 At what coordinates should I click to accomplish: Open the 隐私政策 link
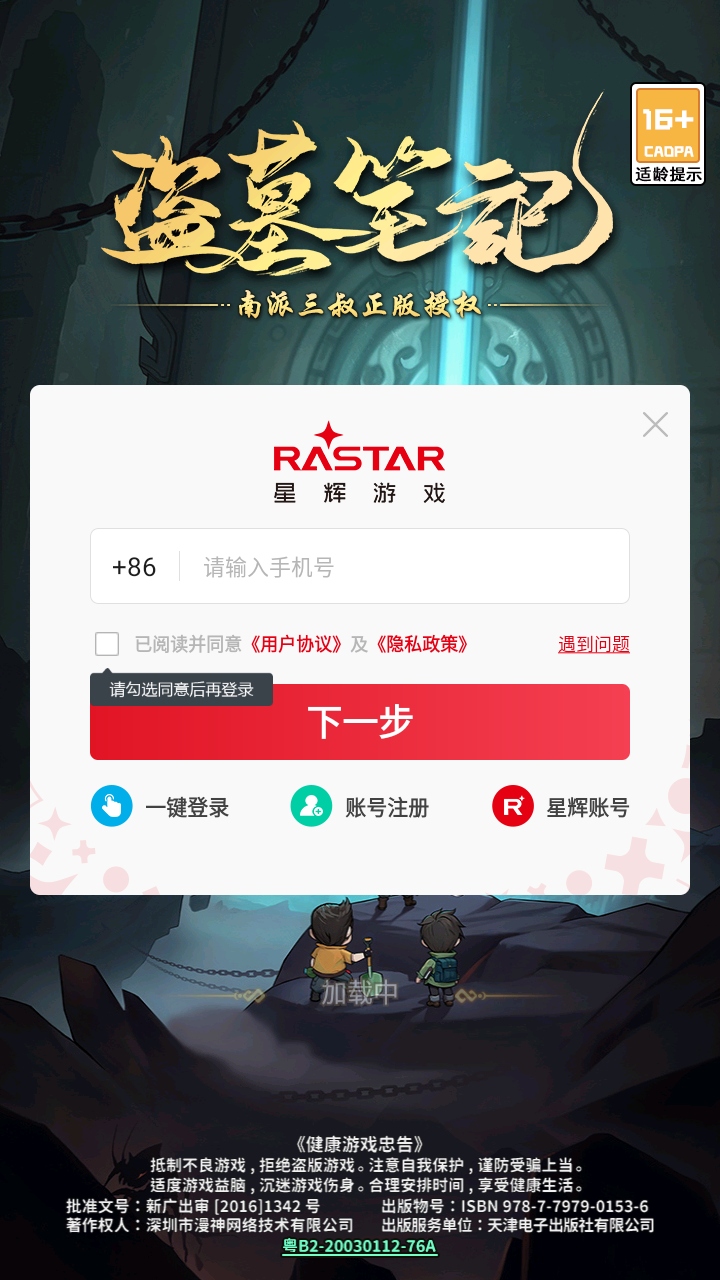click(x=422, y=645)
